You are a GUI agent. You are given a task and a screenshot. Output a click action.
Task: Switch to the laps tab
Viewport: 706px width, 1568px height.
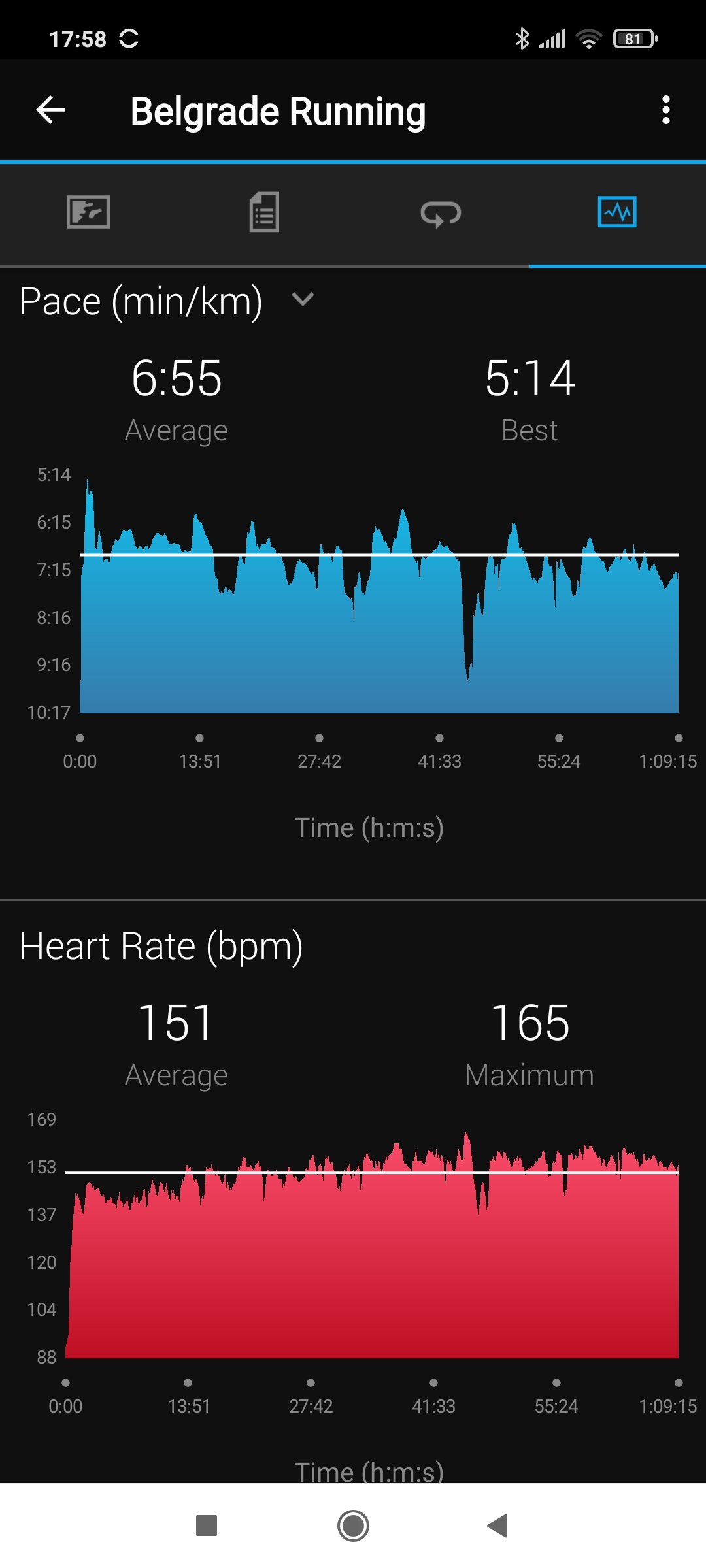click(x=441, y=213)
